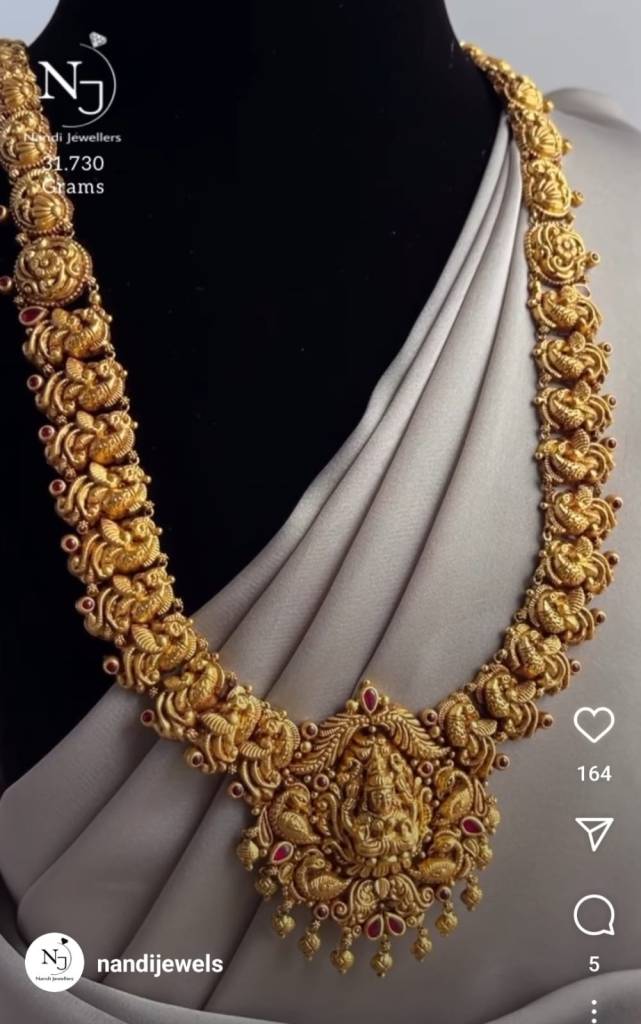Open nandijewels profile picture

pos(54,963)
